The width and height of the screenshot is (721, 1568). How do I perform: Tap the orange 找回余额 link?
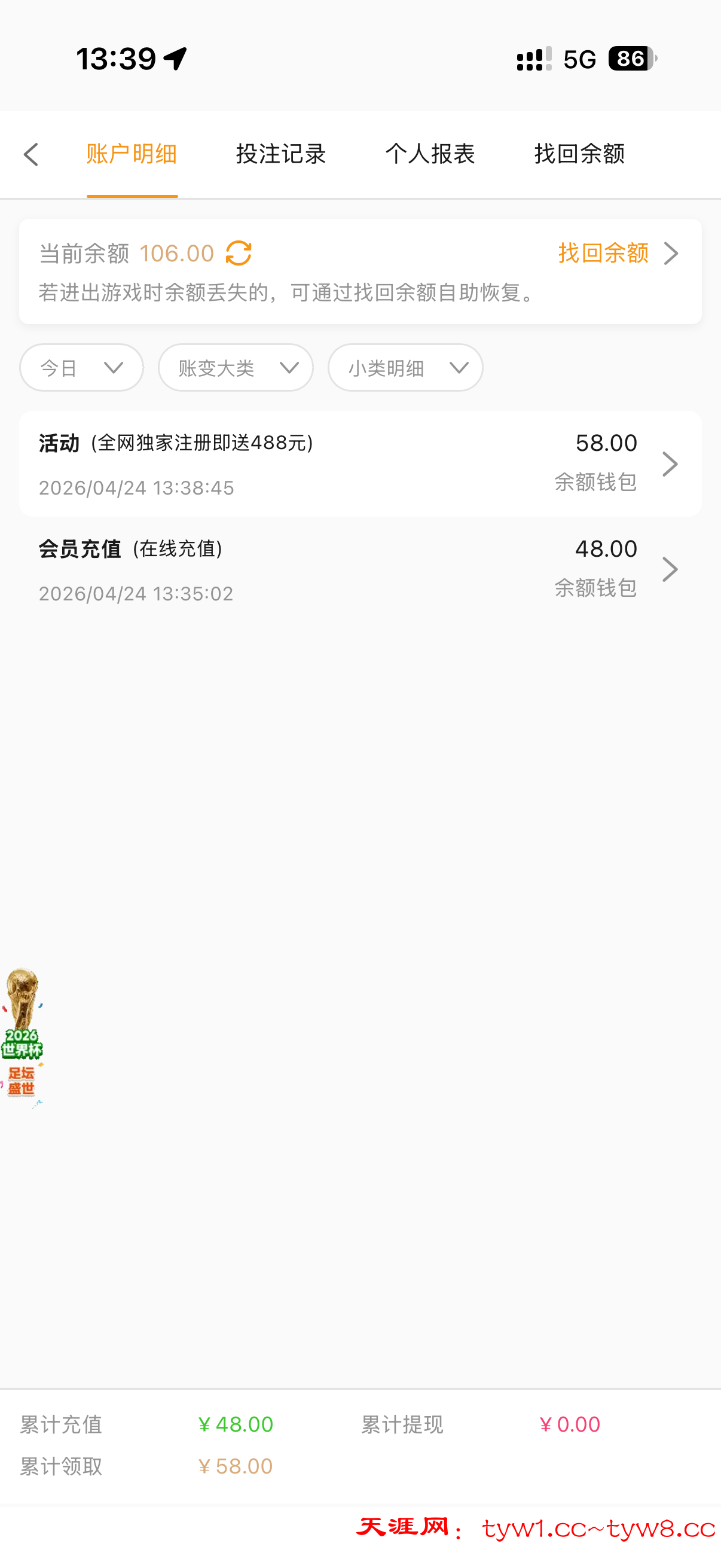617,253
